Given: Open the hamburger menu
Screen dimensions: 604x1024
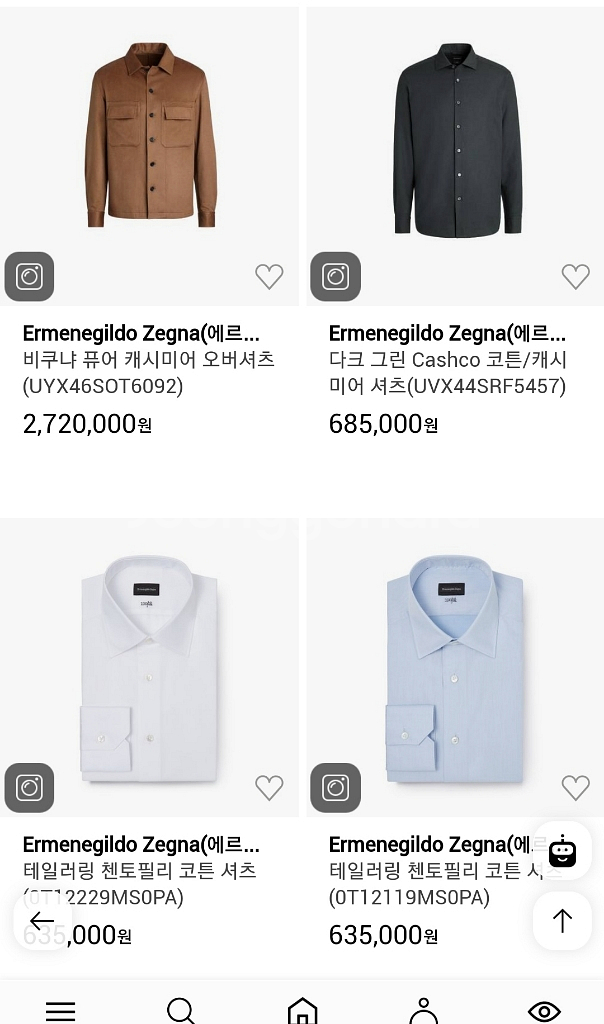Looking at the screenshot, I should 60,1010.
